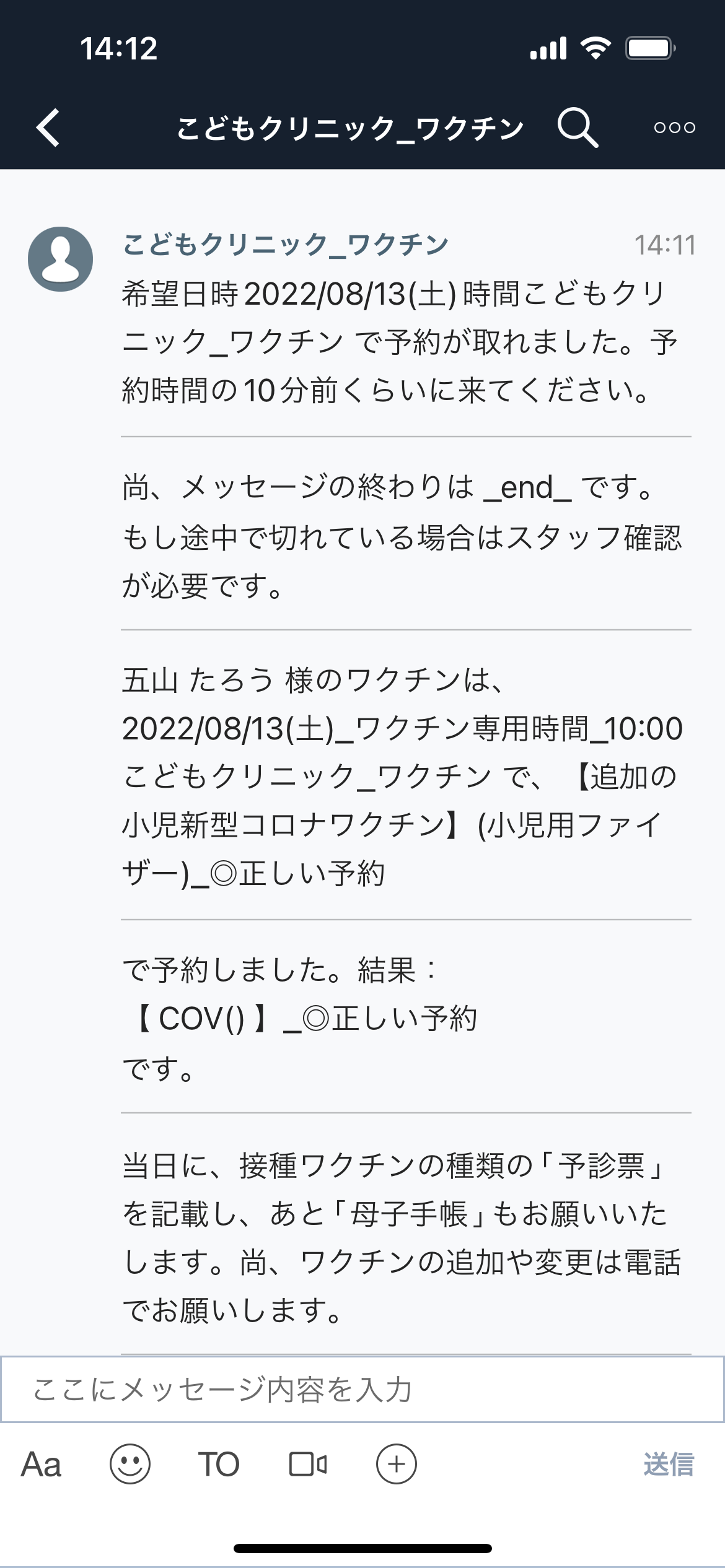Screen dimensions: 725x1568
Task: Tap the TO mention button
Action: click(219, 1465)
